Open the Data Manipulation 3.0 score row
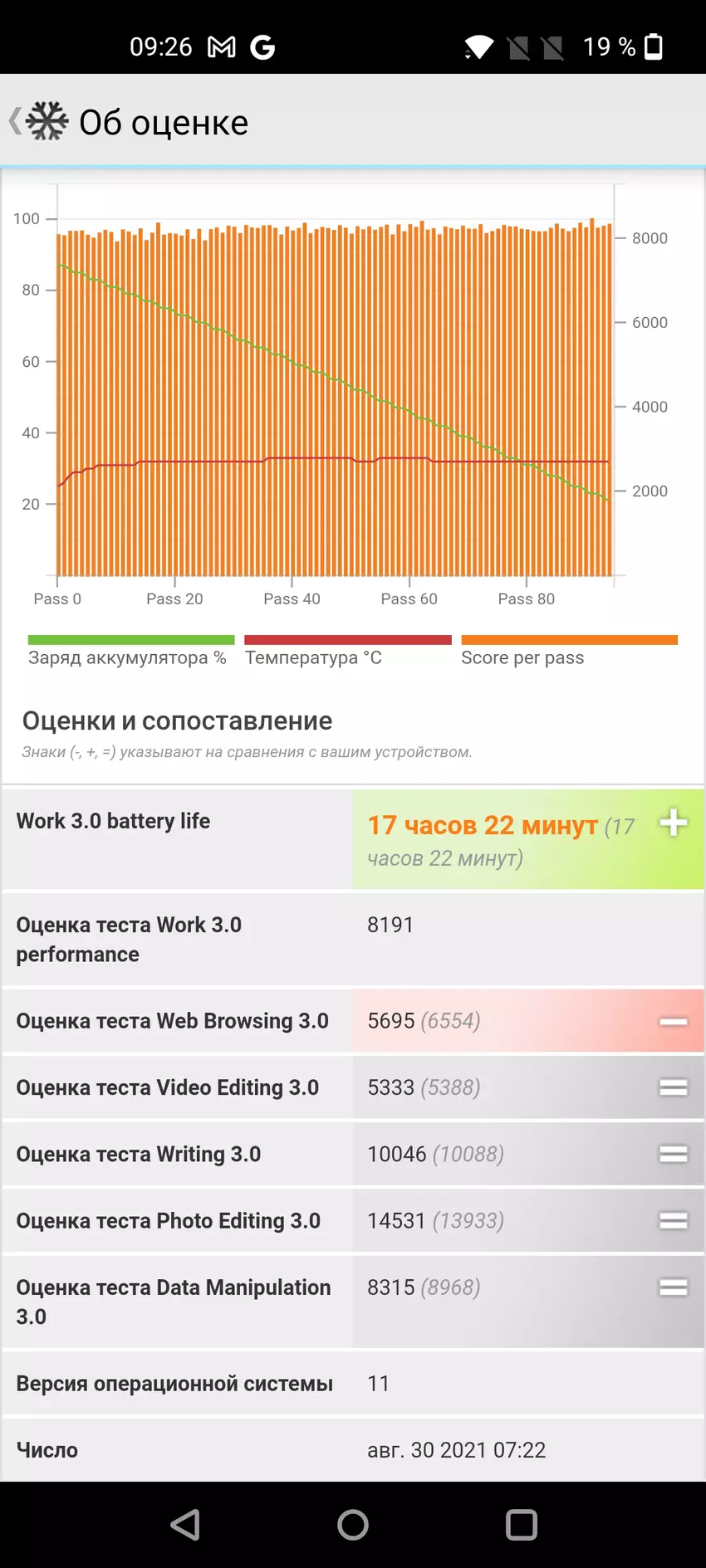706x1568 pixels. [x=353, y=1301]
